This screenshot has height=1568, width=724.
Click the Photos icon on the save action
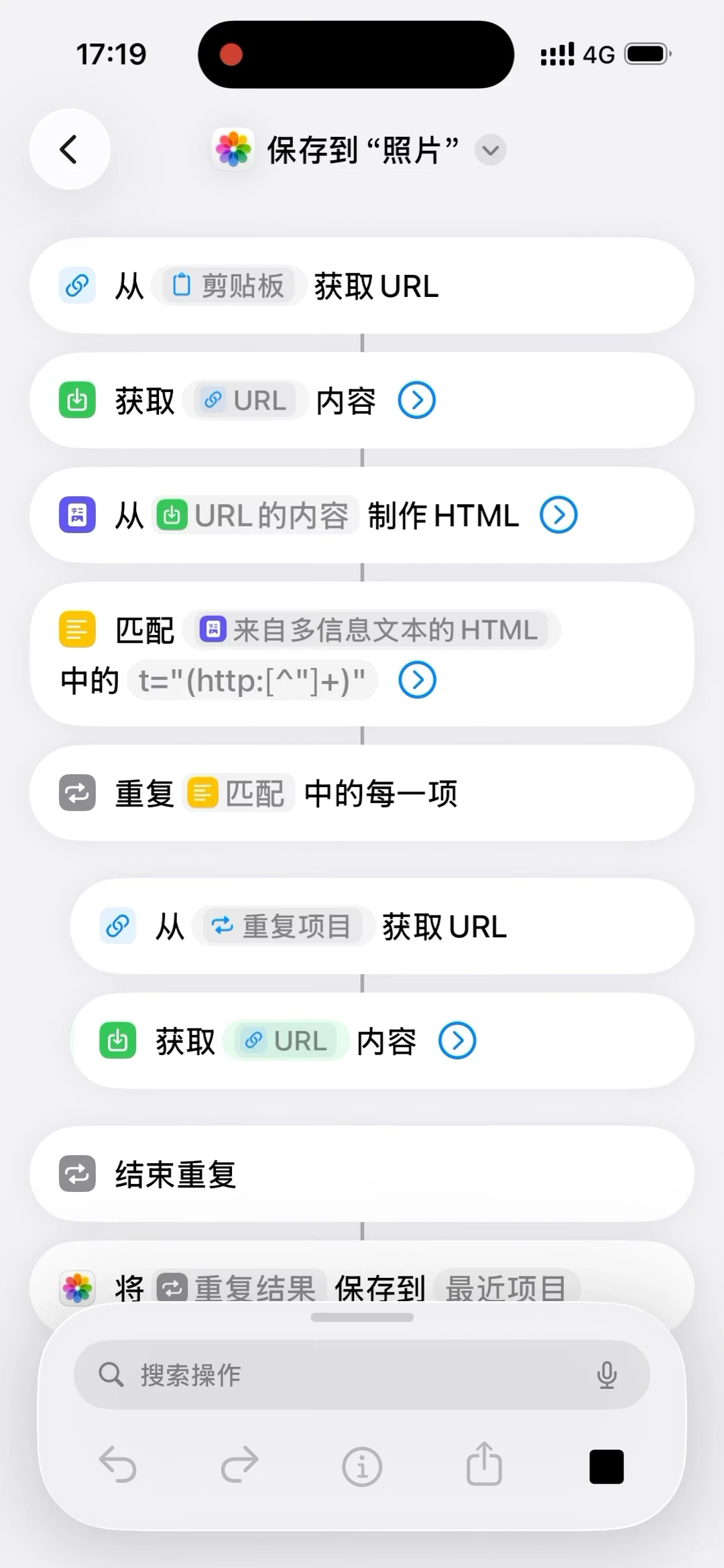point(77,1285)
